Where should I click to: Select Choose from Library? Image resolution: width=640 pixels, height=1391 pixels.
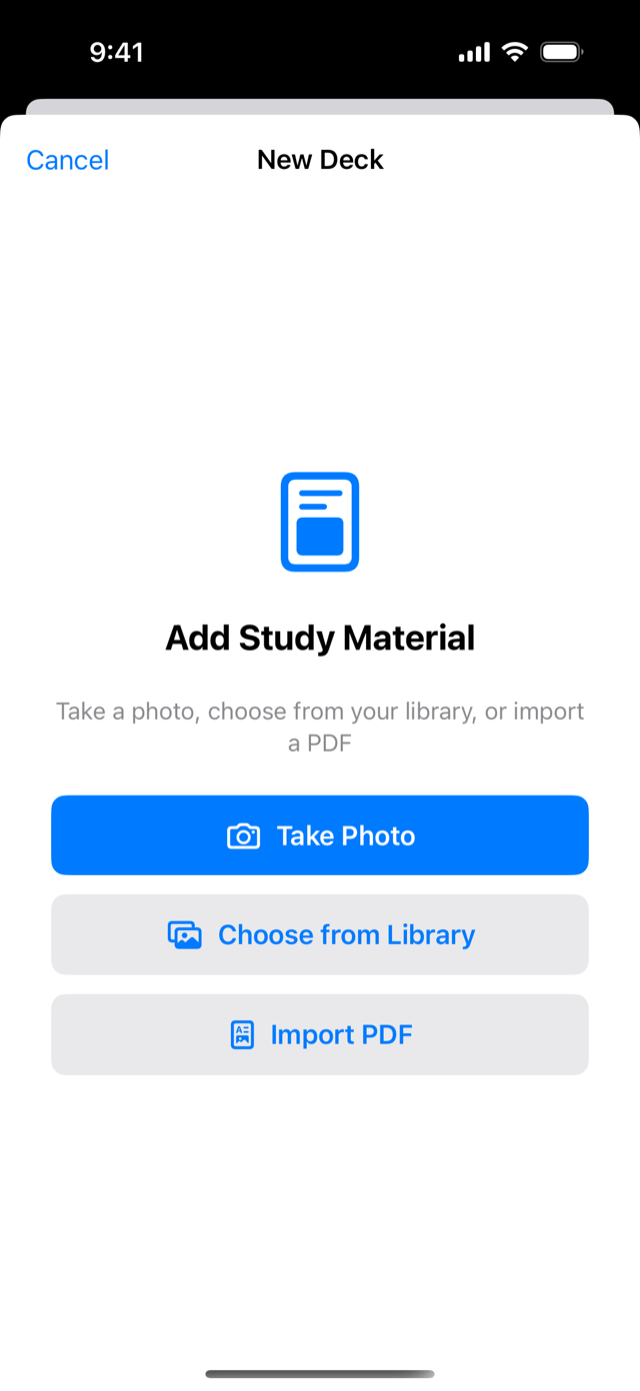point(320,934)
